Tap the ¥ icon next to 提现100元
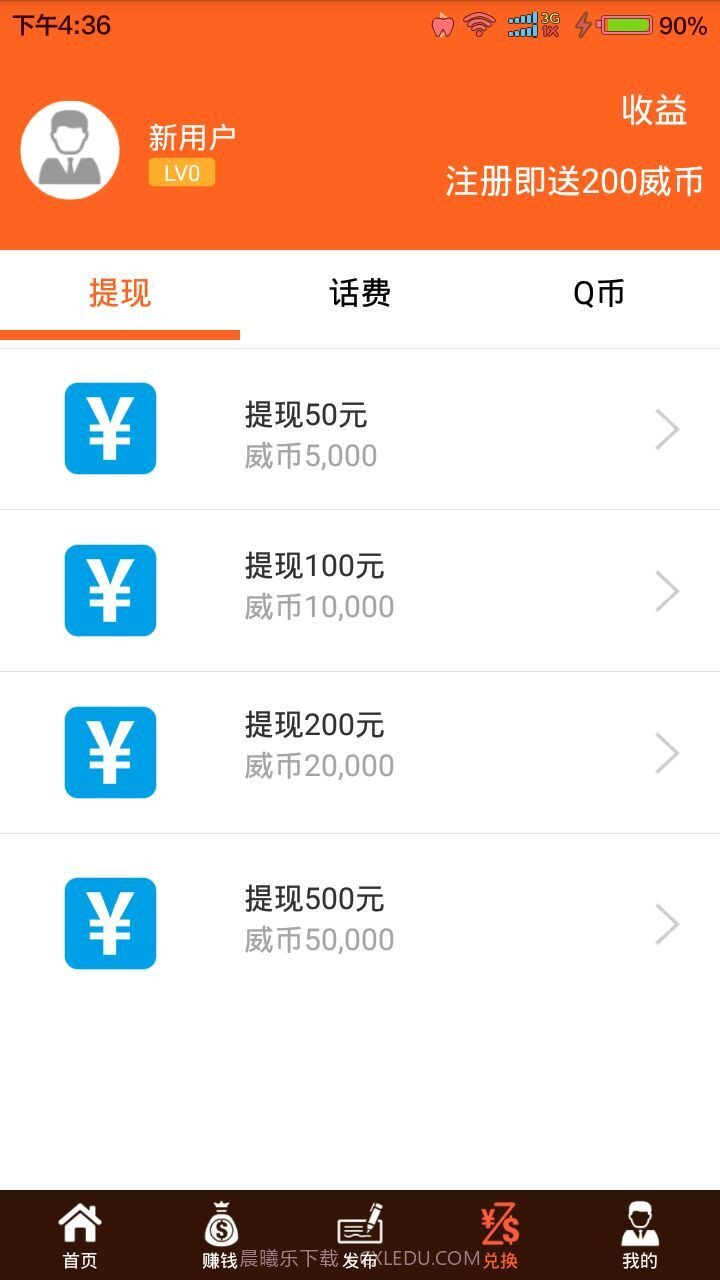 tap(110, 590)
